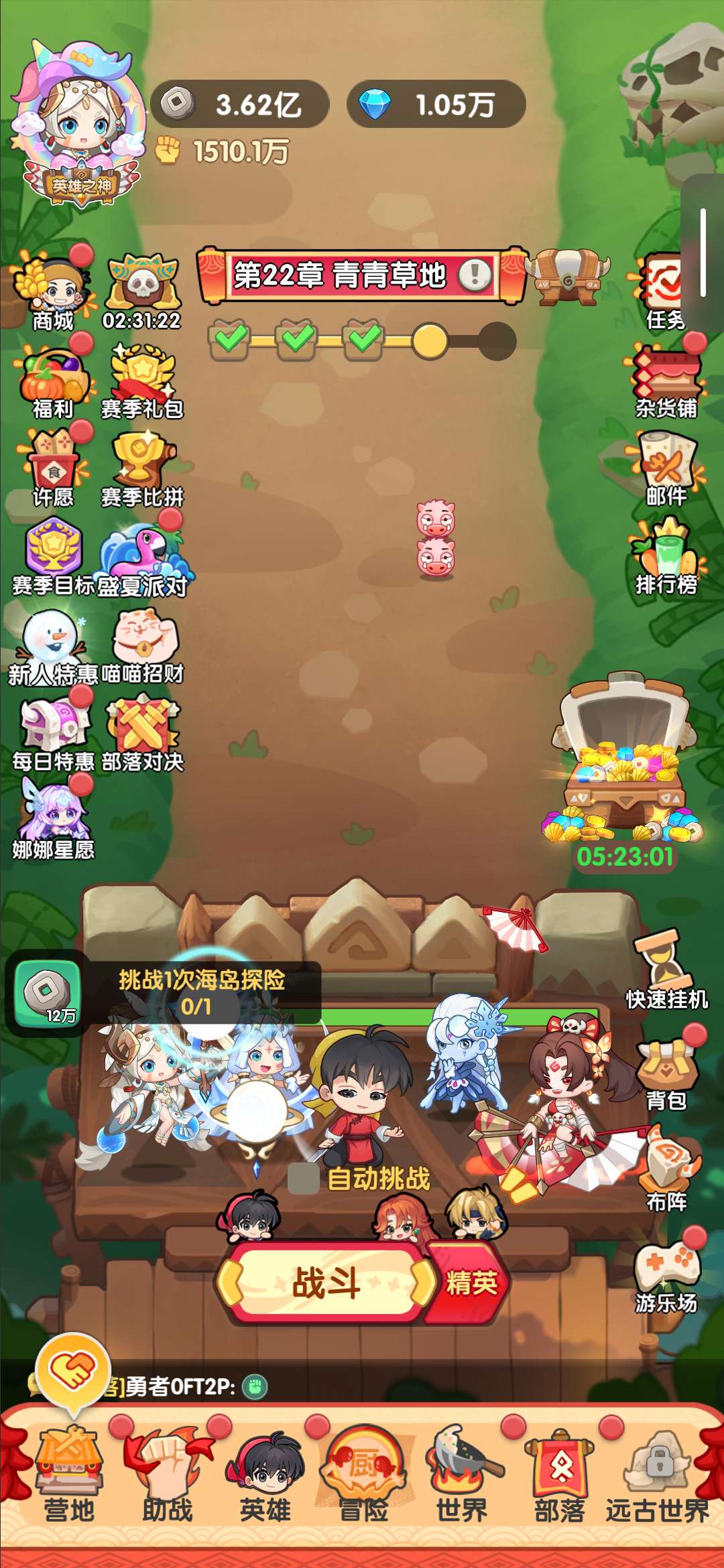Open the 盛夏派对 event

[142, 560]
